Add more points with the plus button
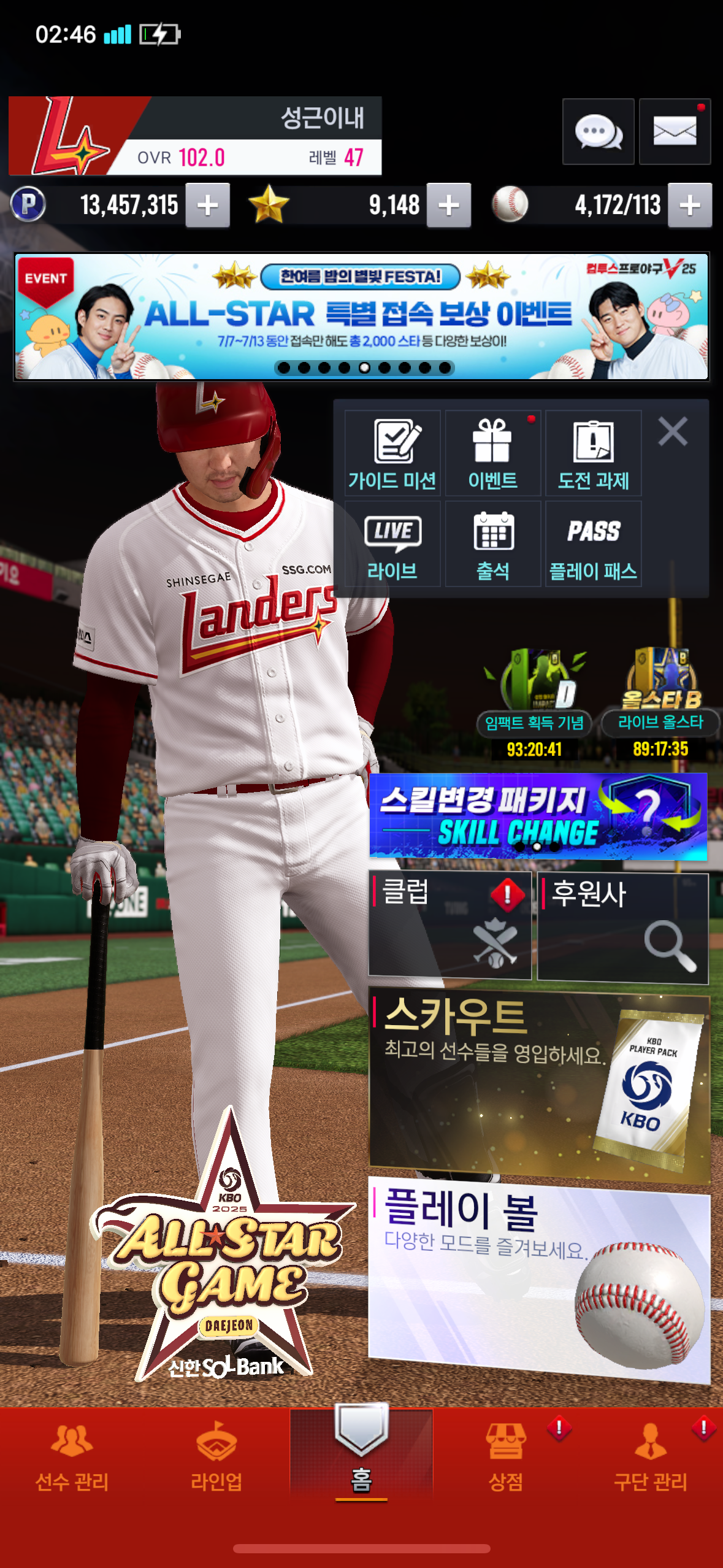 pyautogui.click(x=208, y=206)
